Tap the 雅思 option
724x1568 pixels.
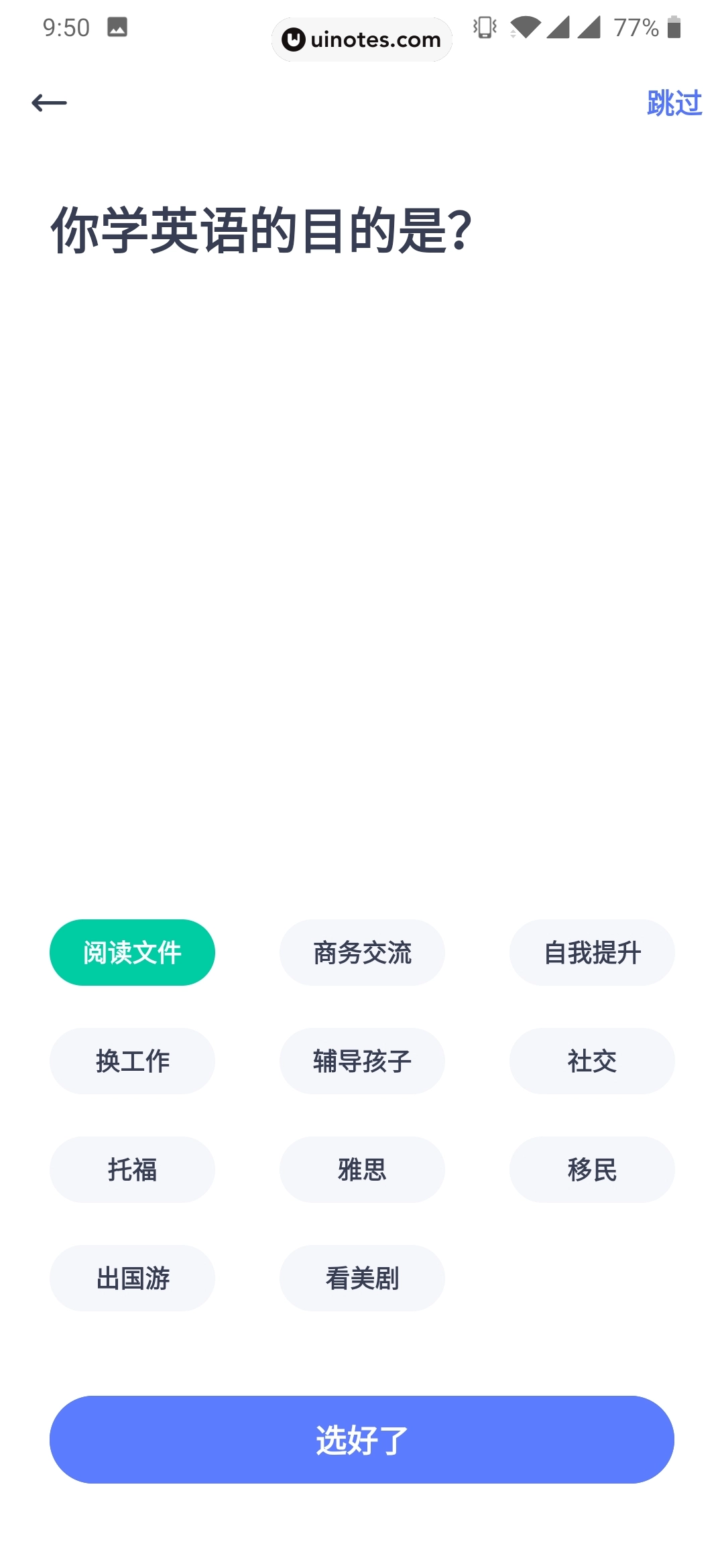coord(362,1169)
